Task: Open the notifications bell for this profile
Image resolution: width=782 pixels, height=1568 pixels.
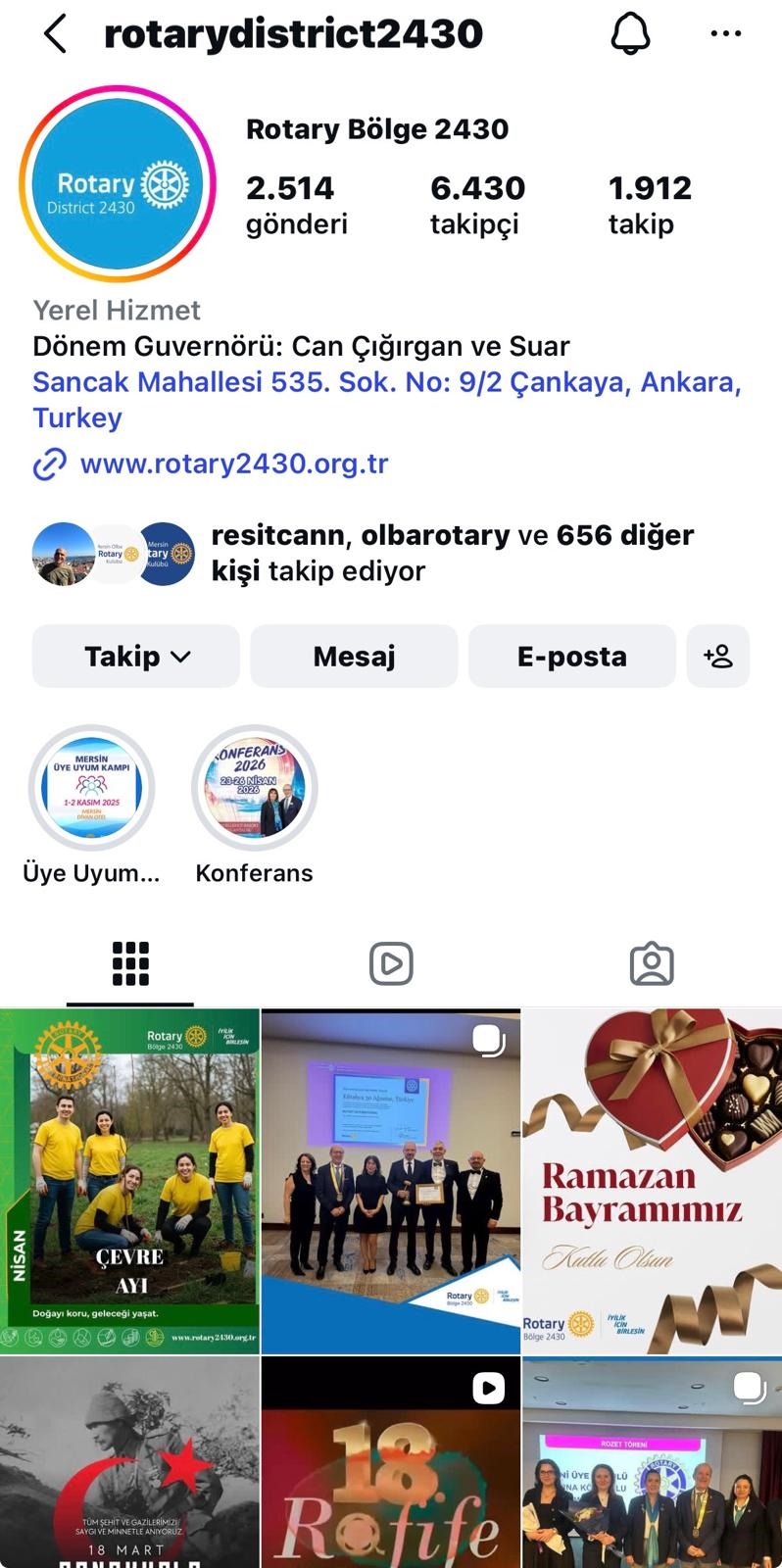Action: pos(630,34)
